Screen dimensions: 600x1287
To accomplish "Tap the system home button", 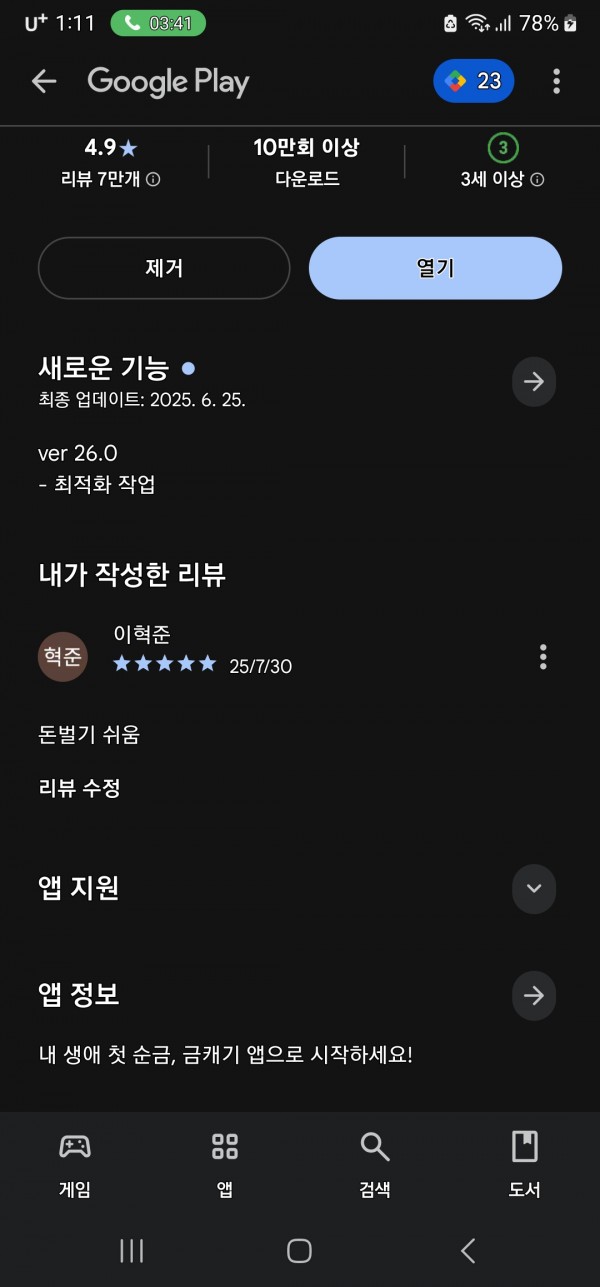I will click(x=299, y=1250).
